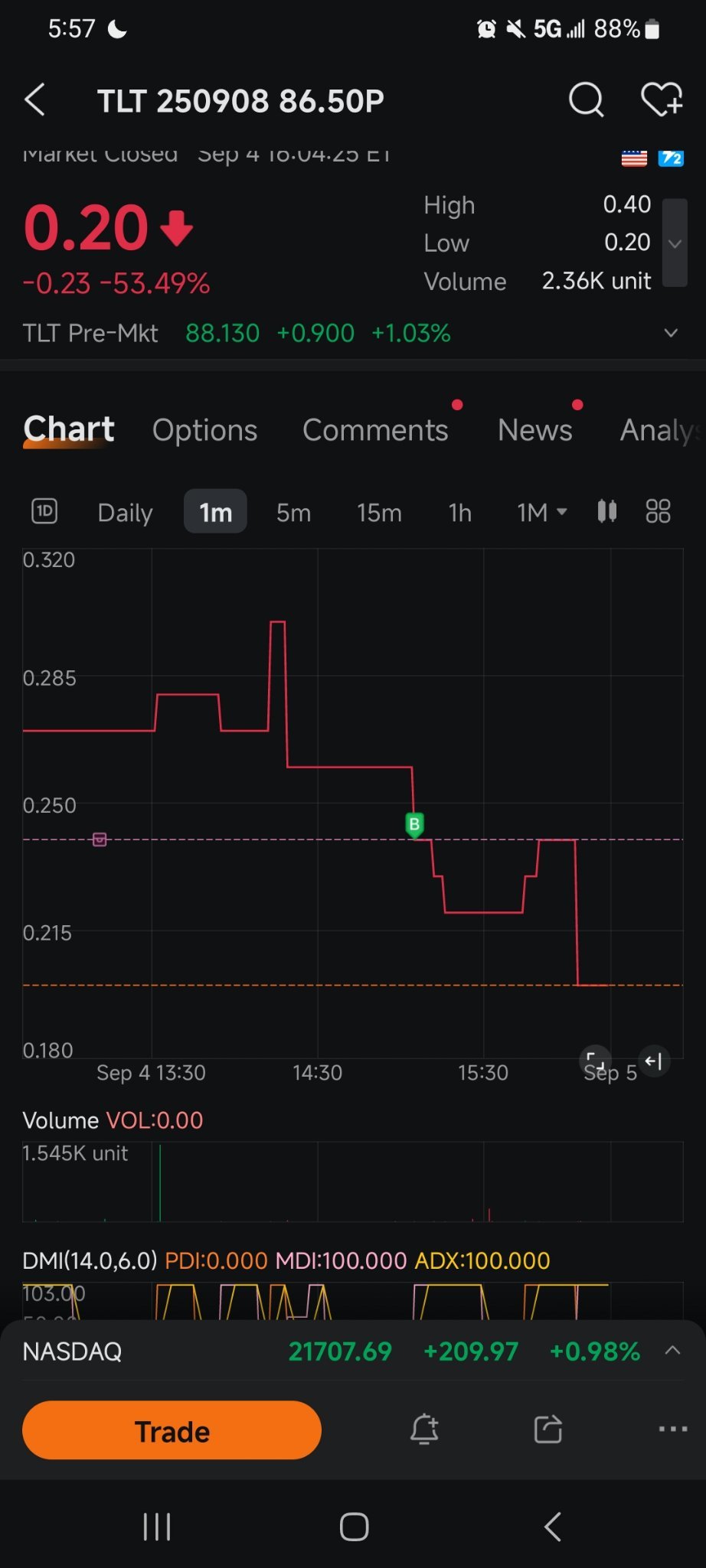Select the 5m chart interval
This screenshot has width=706, height=1568.
click(293, 512)
